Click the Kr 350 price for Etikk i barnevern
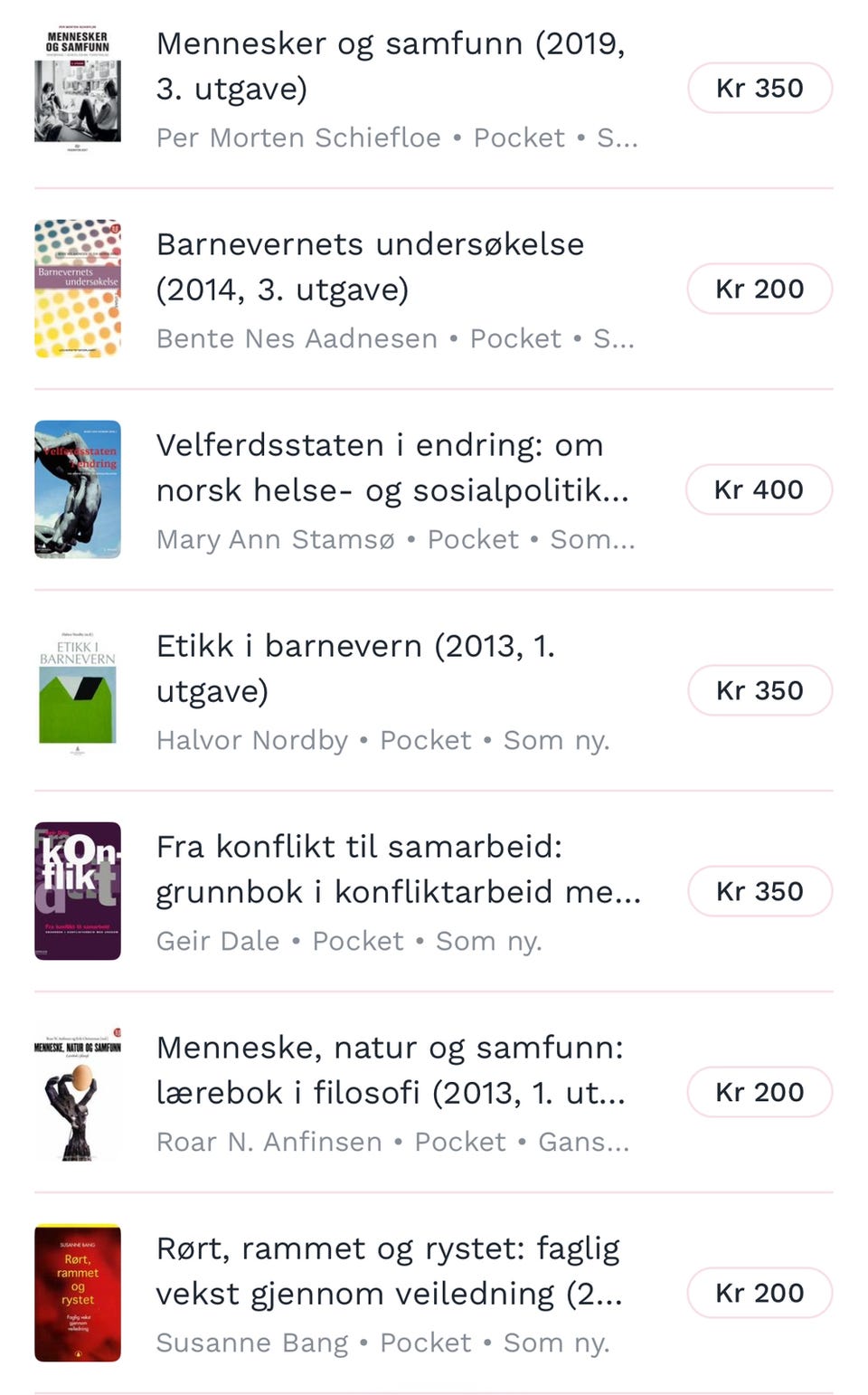This screenshot has width=868, height=1395. (x=759, y=690)
